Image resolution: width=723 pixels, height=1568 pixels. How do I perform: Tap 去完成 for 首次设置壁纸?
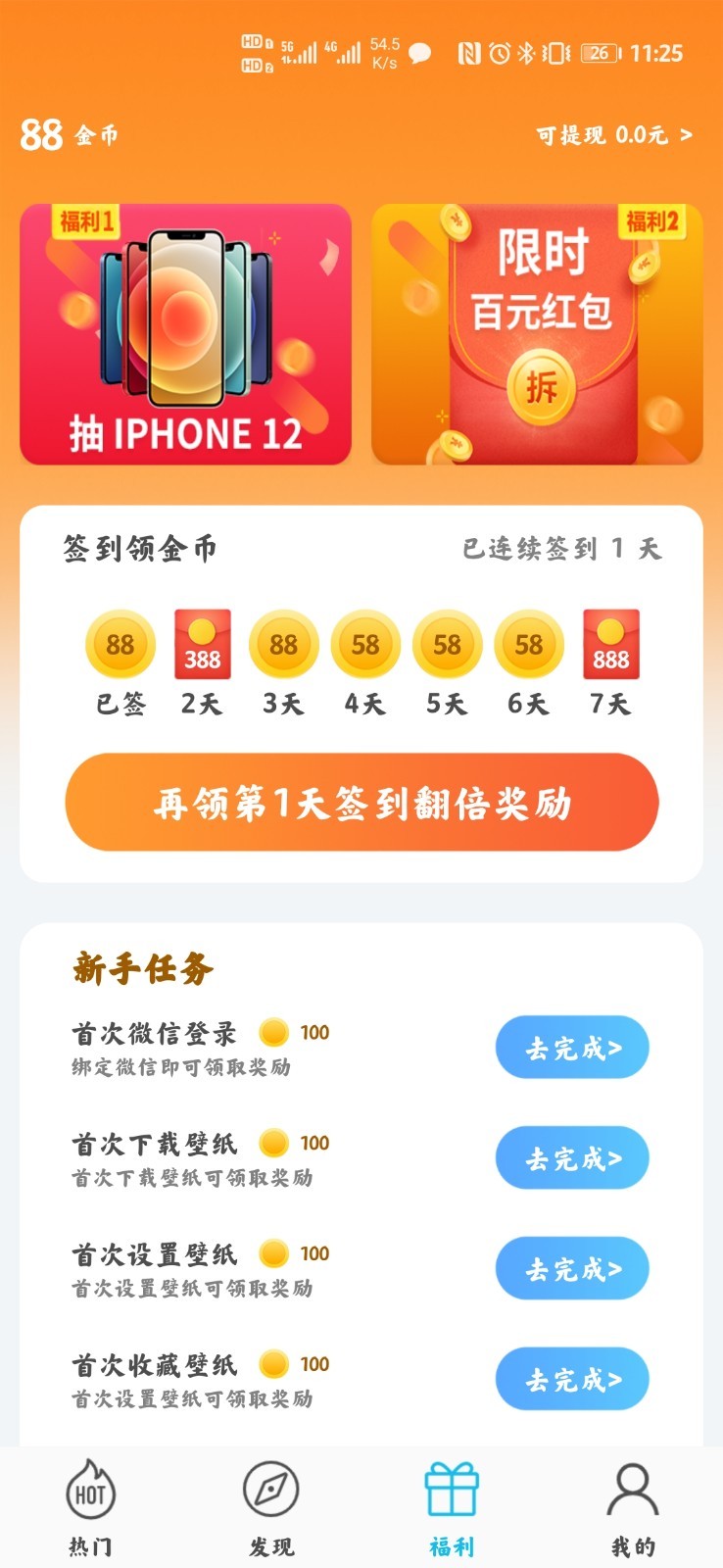pyautogui.click(x=571, y=1267)
